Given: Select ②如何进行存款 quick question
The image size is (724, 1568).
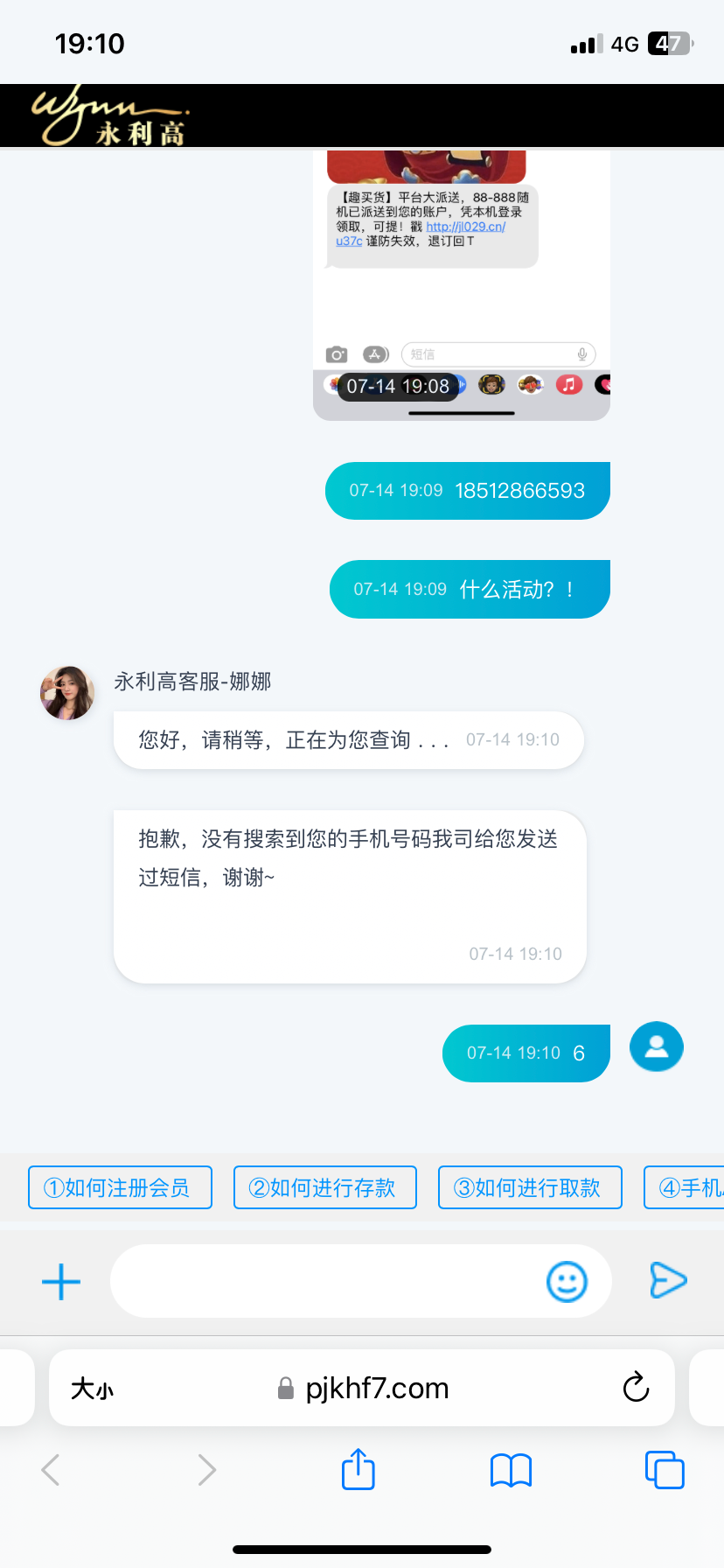Looking at the screenshot, I should (324, 1187).
